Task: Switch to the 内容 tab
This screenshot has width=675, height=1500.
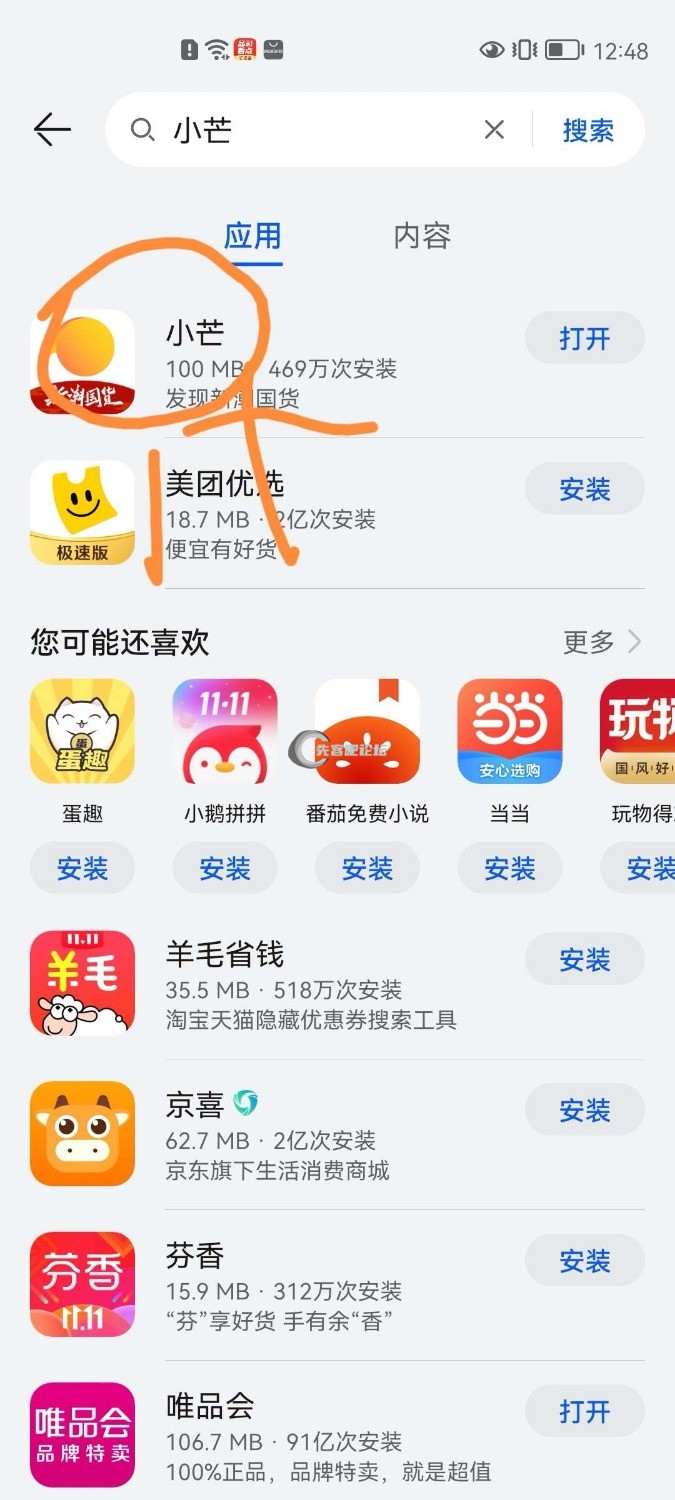Action: 422,237
